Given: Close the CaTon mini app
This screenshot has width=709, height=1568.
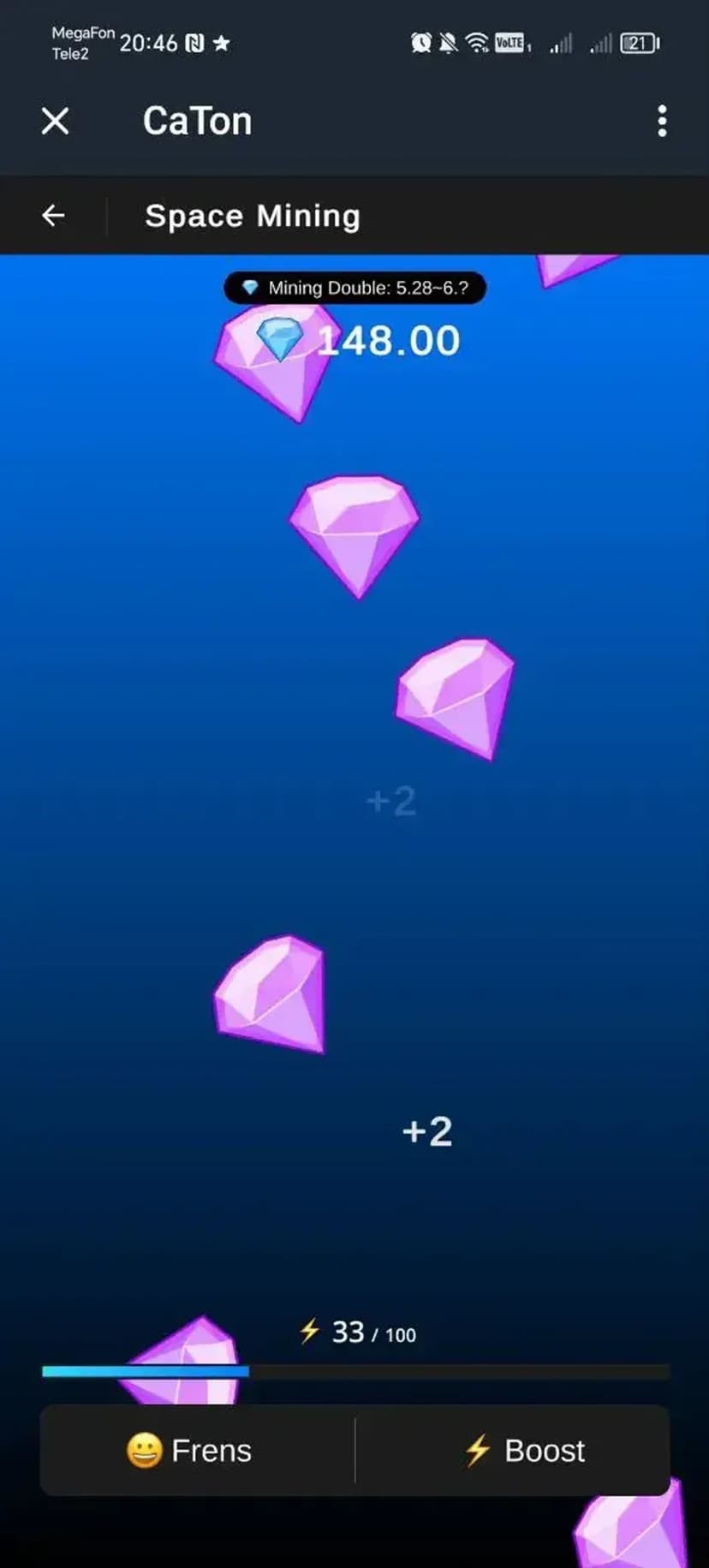Looking at the screenshot, I should click(56, 121).
